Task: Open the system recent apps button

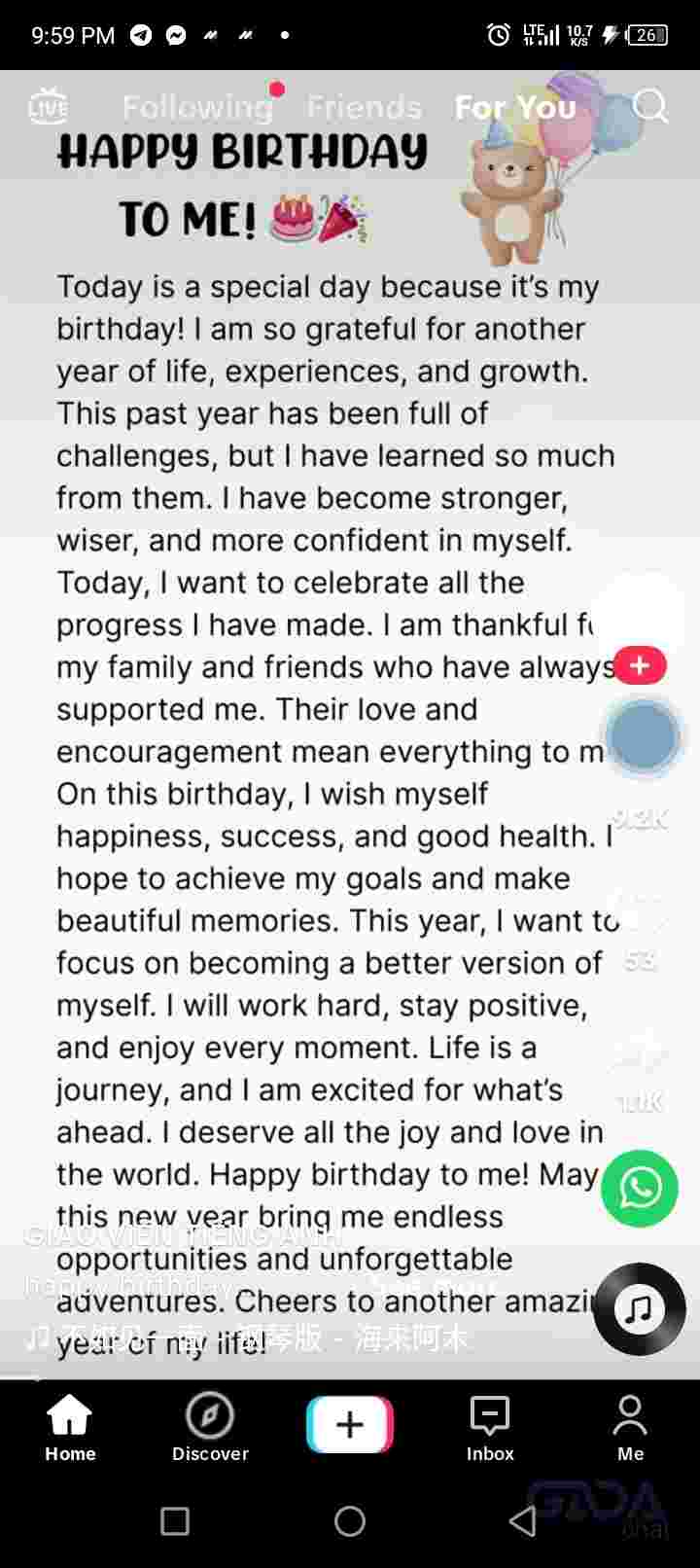Action: 175,1520
